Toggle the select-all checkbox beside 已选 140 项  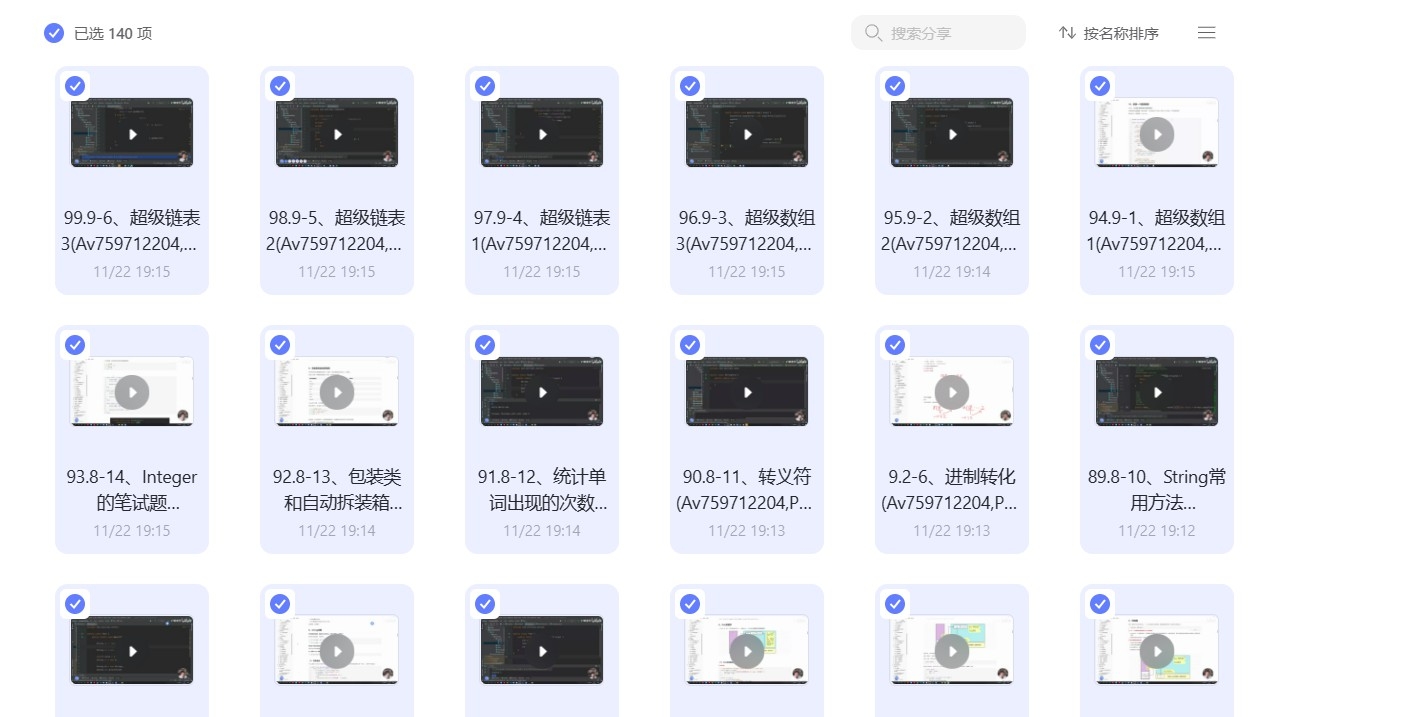pyautogui.click(x=54, y=33)
